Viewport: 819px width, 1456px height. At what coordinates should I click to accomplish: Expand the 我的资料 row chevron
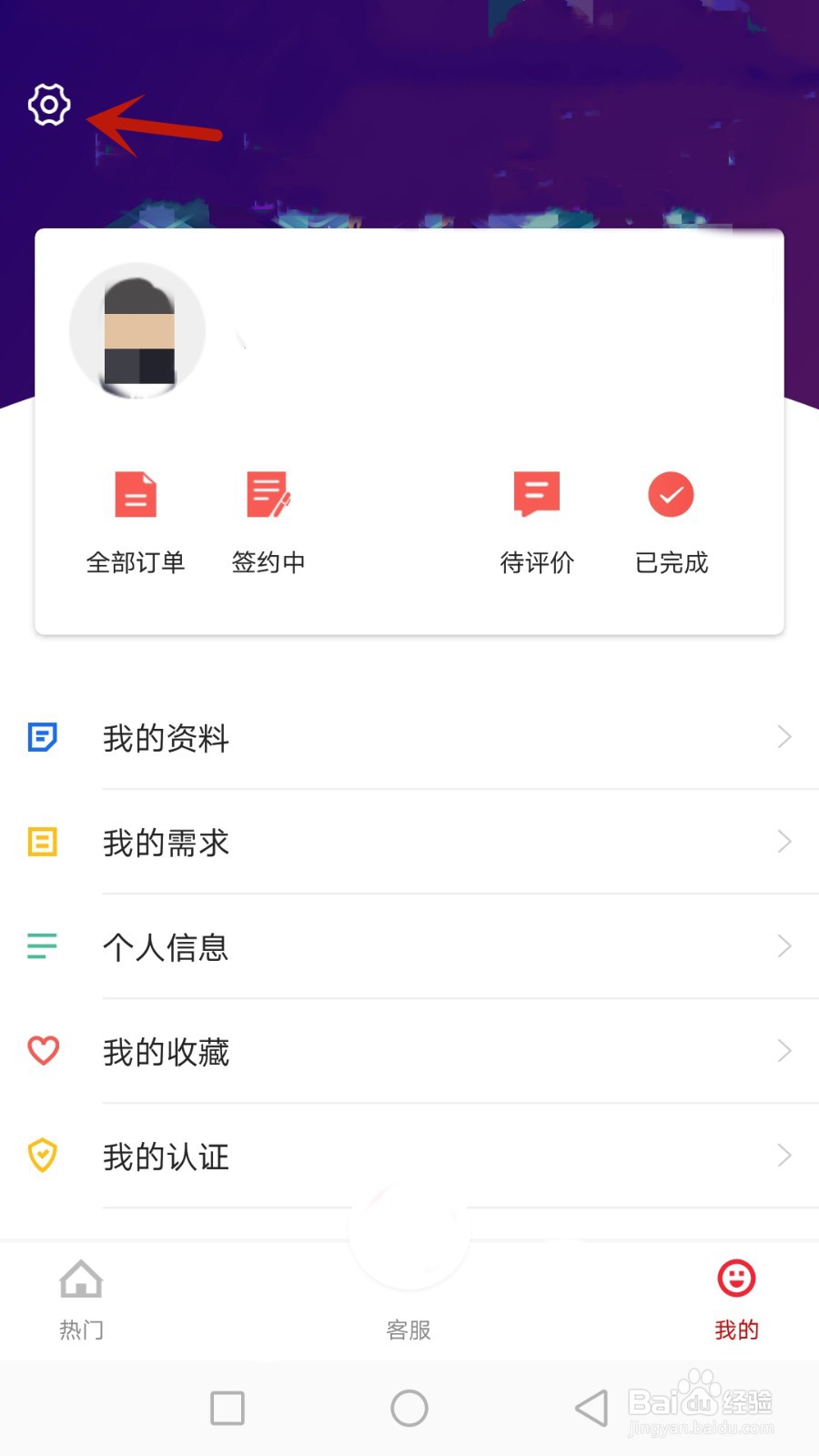784,738
